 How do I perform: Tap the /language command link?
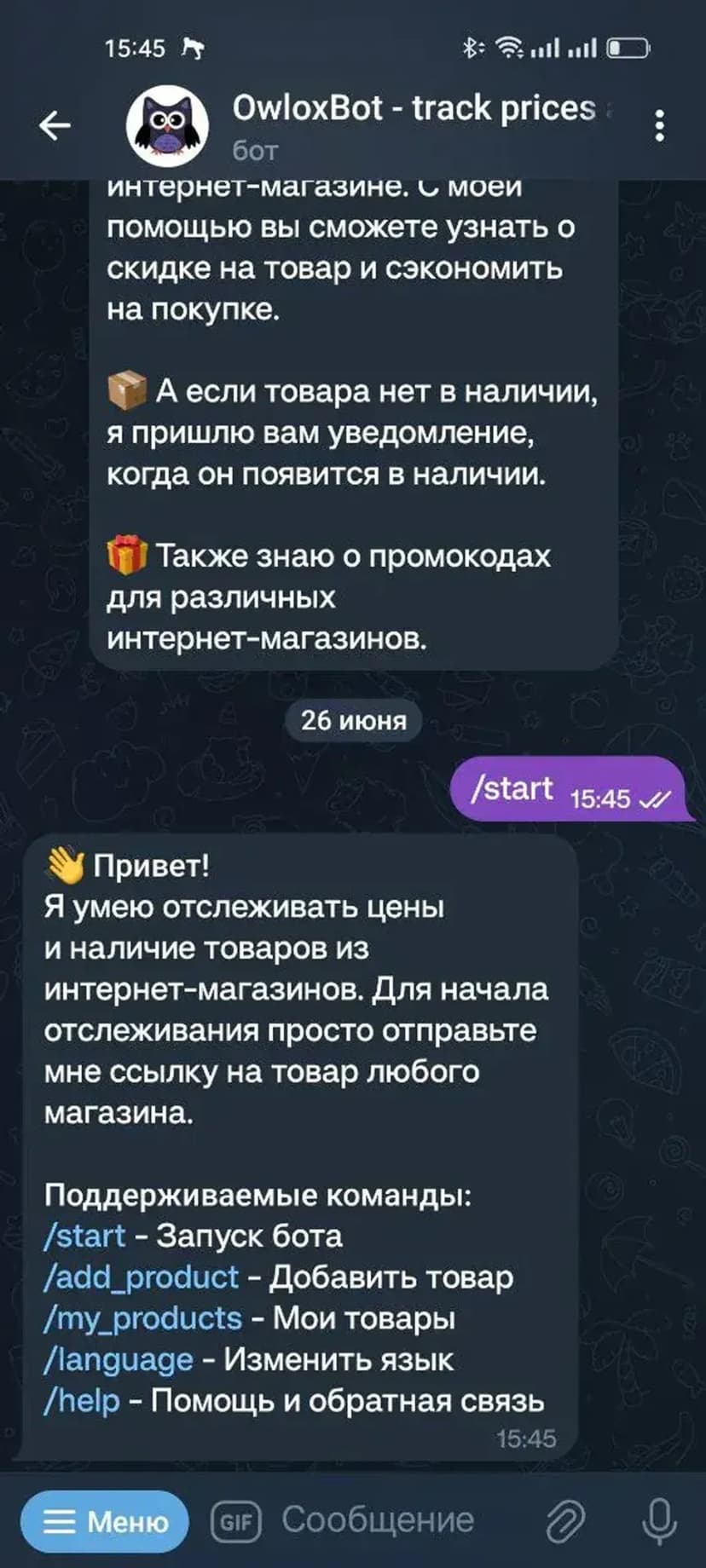(x=119, y=1359)
